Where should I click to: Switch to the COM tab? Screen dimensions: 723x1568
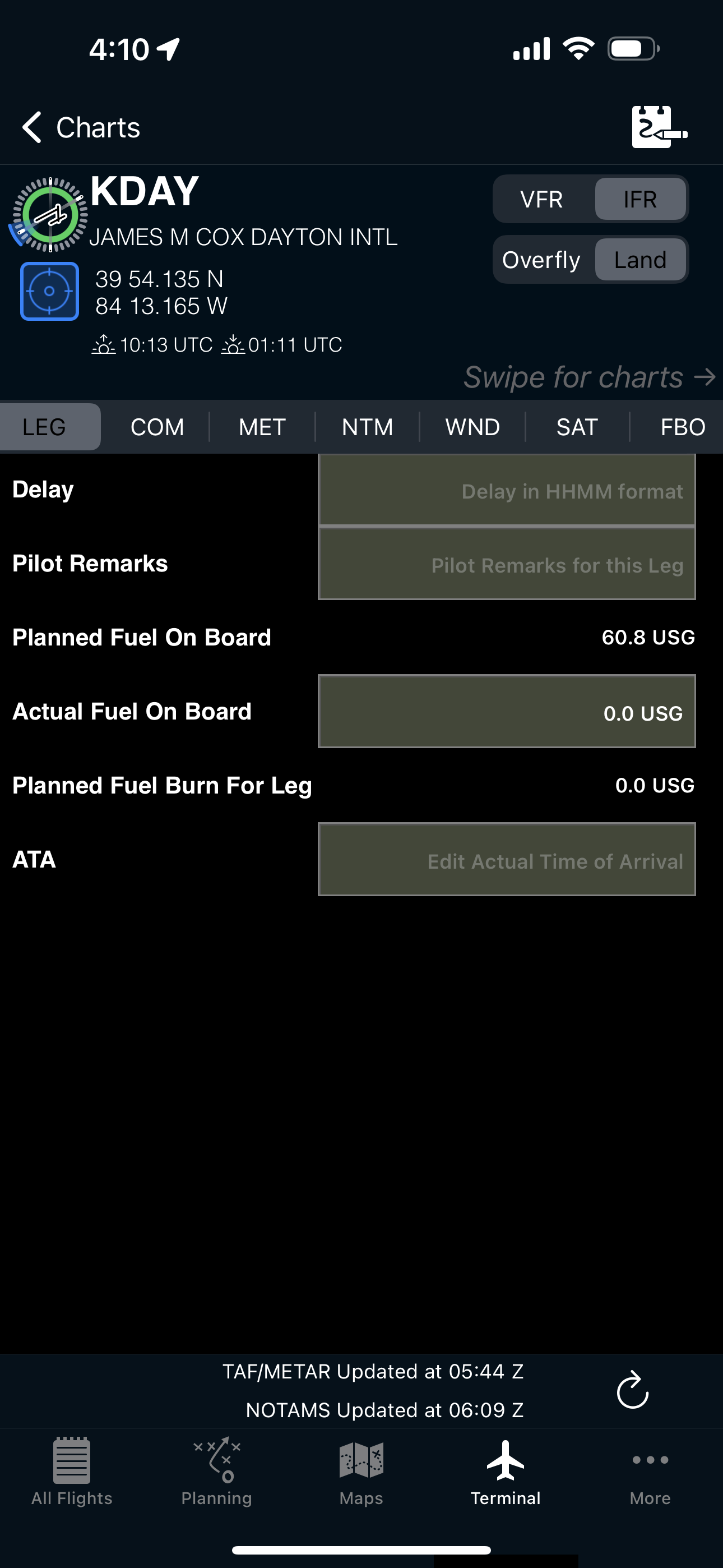point(157,427)
